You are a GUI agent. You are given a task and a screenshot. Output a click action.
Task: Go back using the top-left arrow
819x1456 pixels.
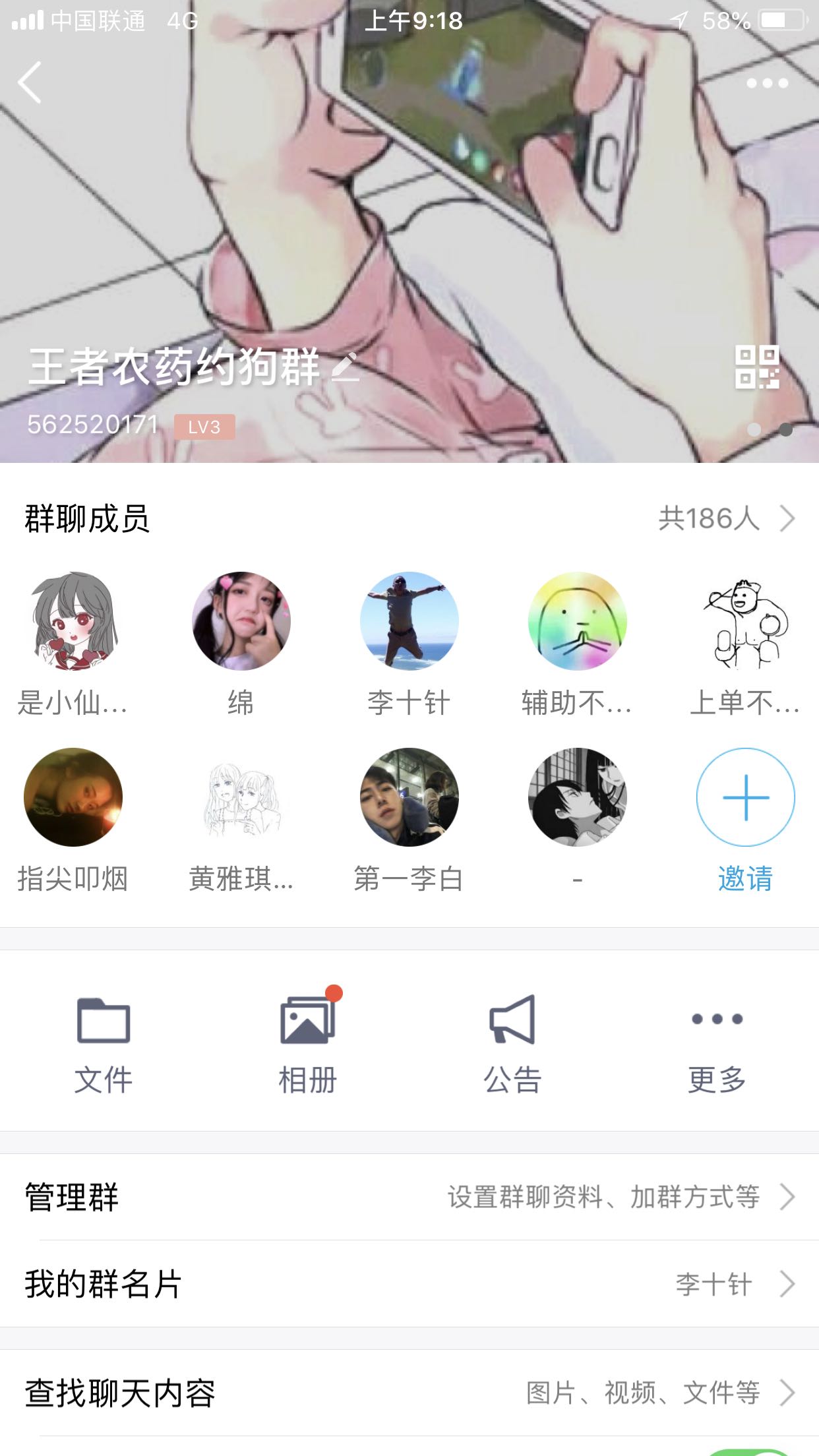point(30,82)
